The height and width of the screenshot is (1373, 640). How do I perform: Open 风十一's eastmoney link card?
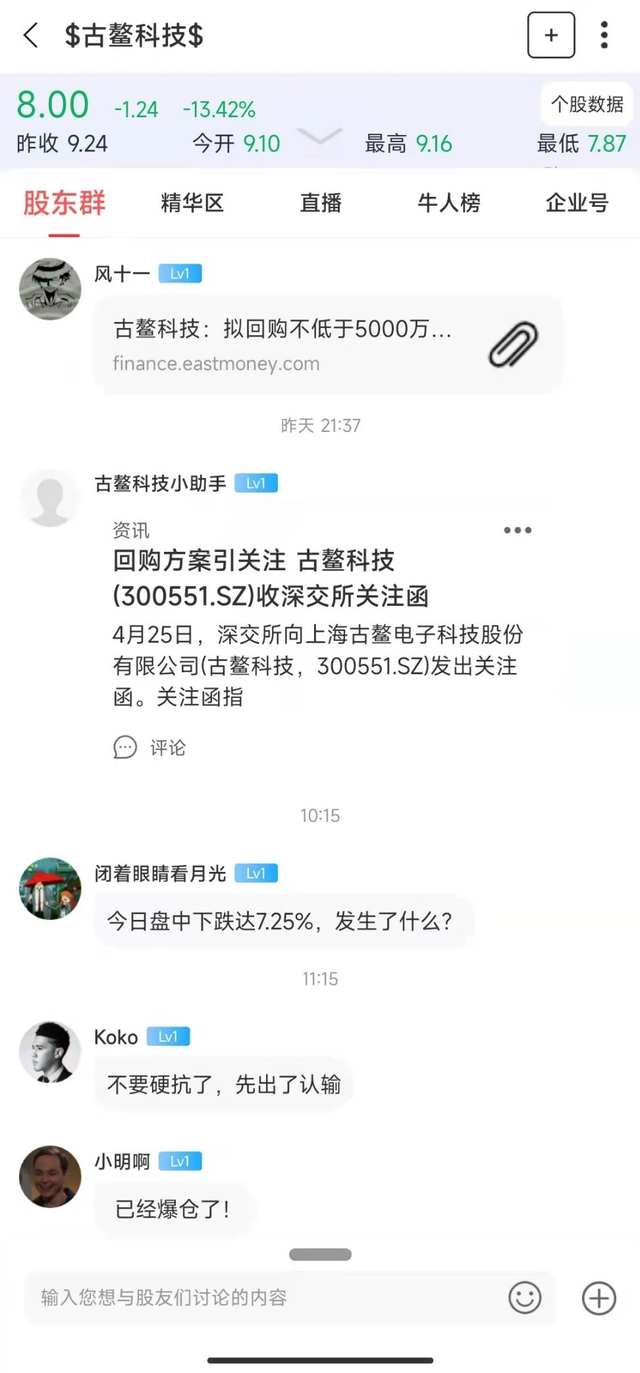pyautogui.click(x=329, y=344)
